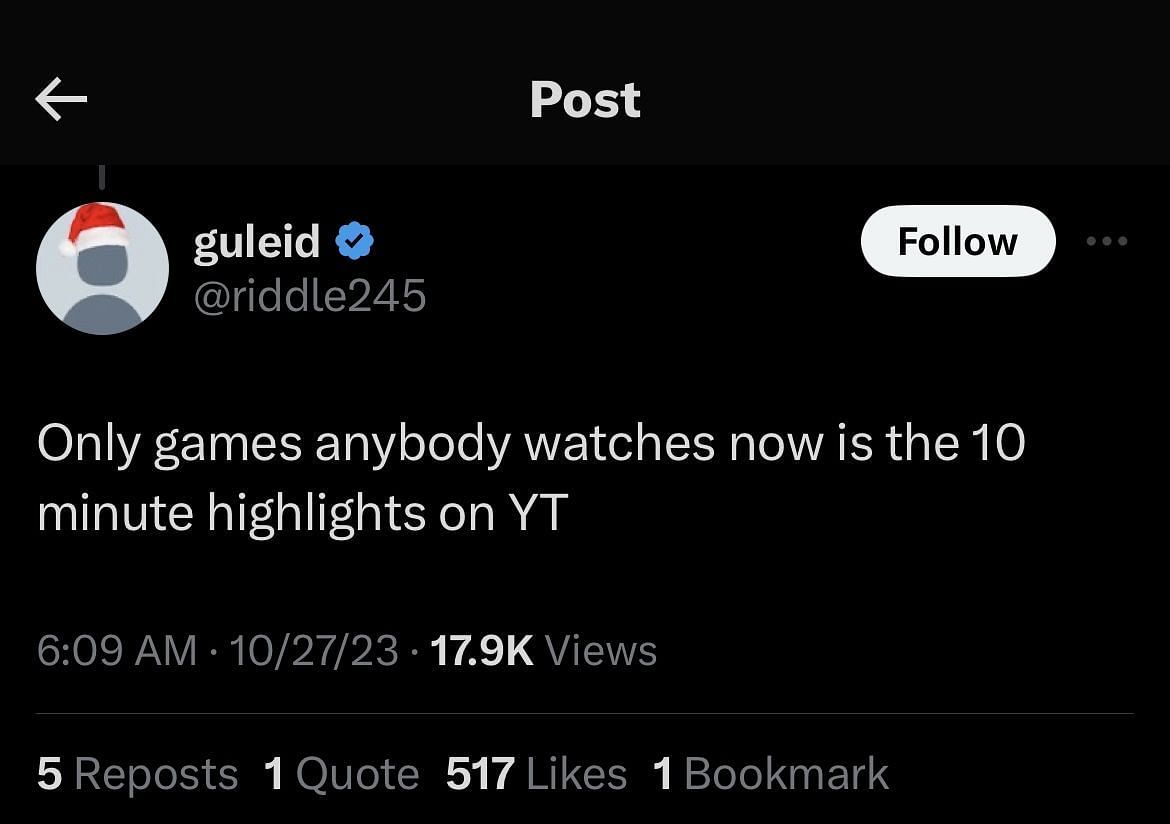See the 517 Likes list
The image size is (1170, 824).
click(x=536, y=774)
